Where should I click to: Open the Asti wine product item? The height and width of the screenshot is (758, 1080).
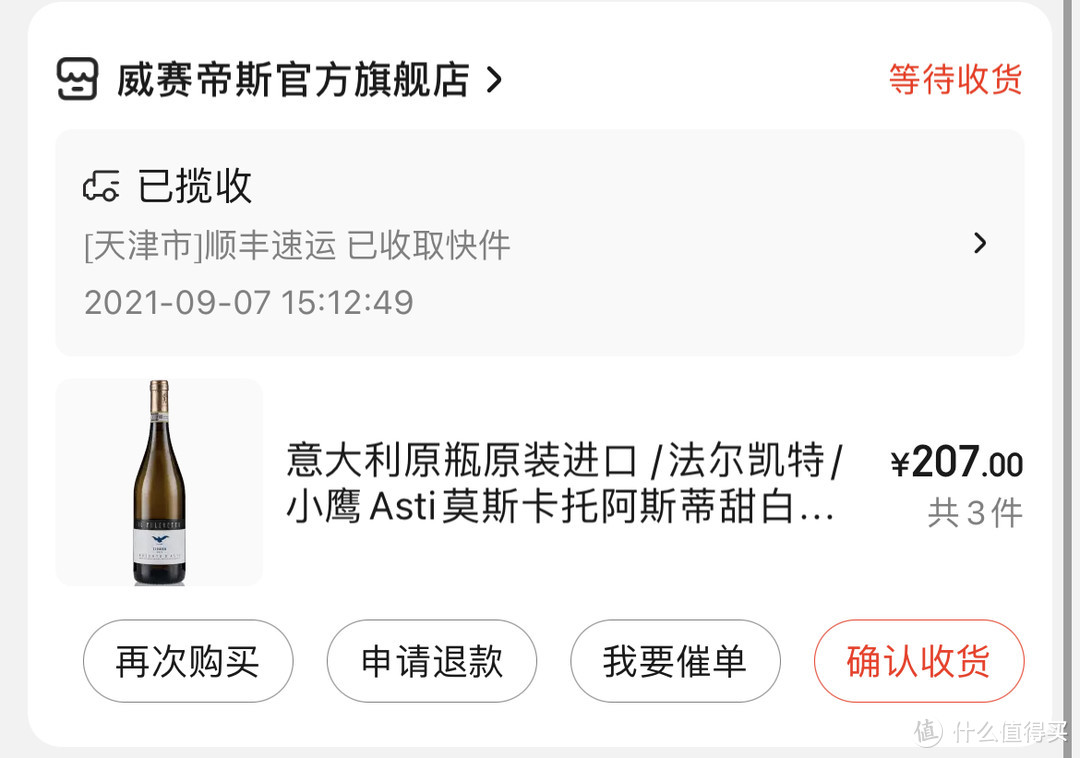[539, 482]
